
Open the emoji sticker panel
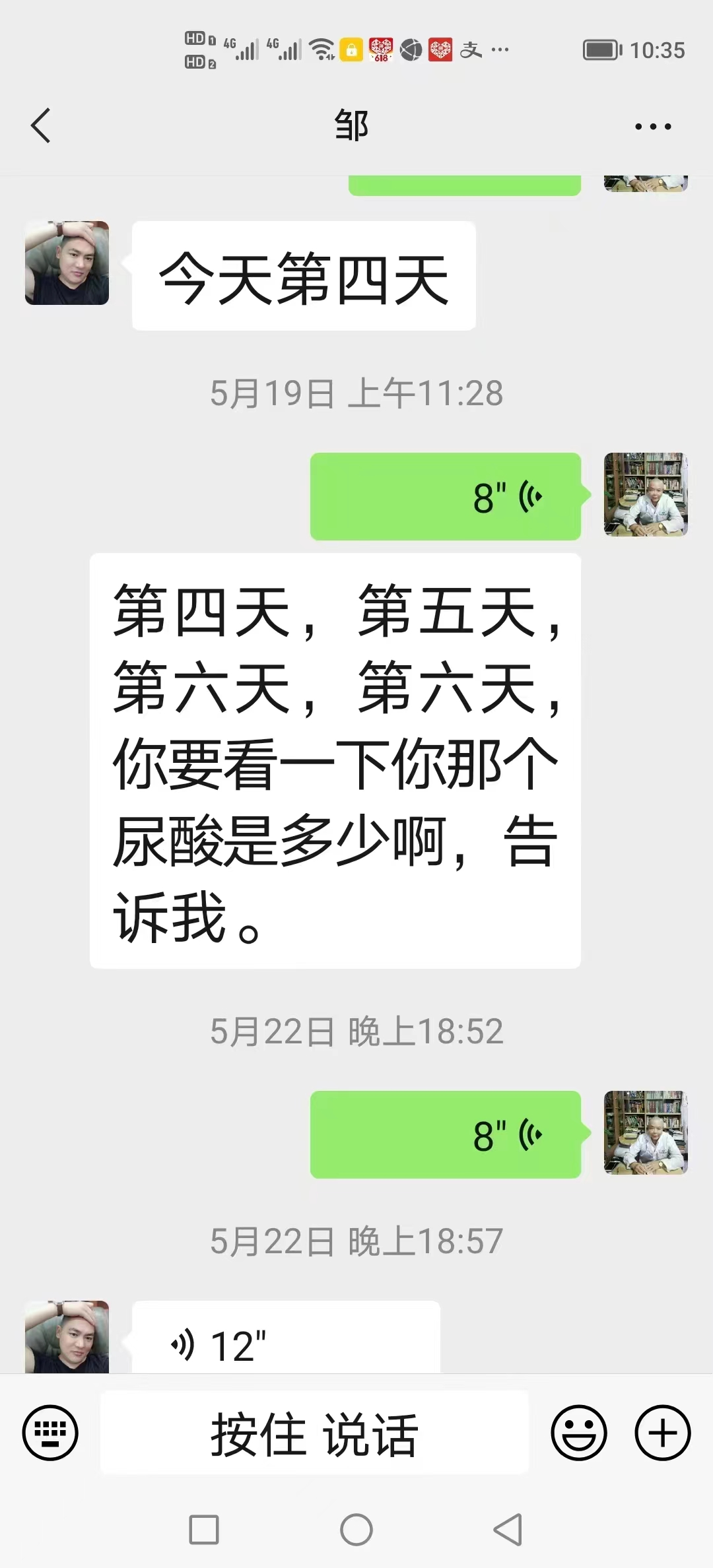578,1433
